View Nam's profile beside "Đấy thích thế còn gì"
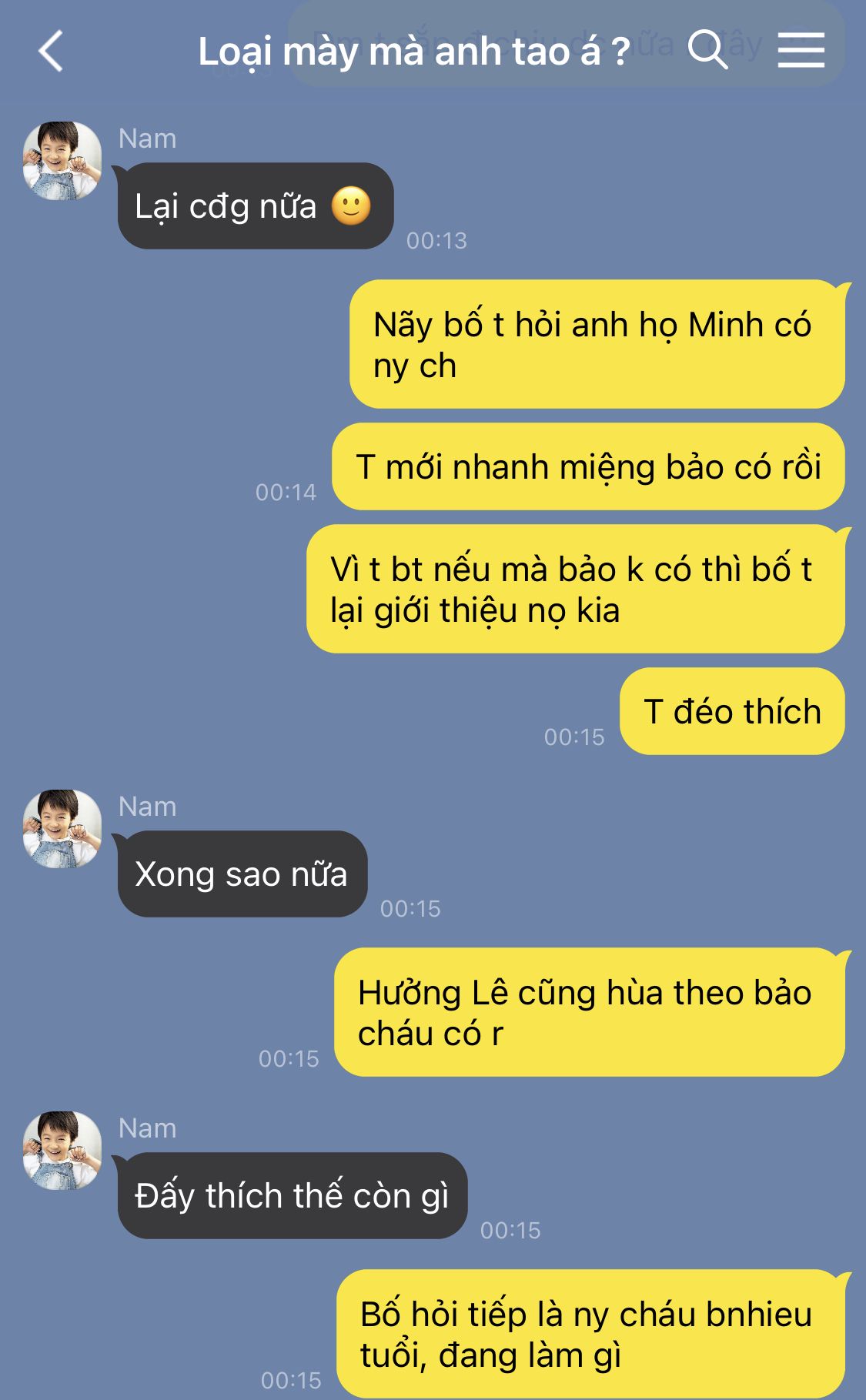The image size is (866, 1400). 62,1151
